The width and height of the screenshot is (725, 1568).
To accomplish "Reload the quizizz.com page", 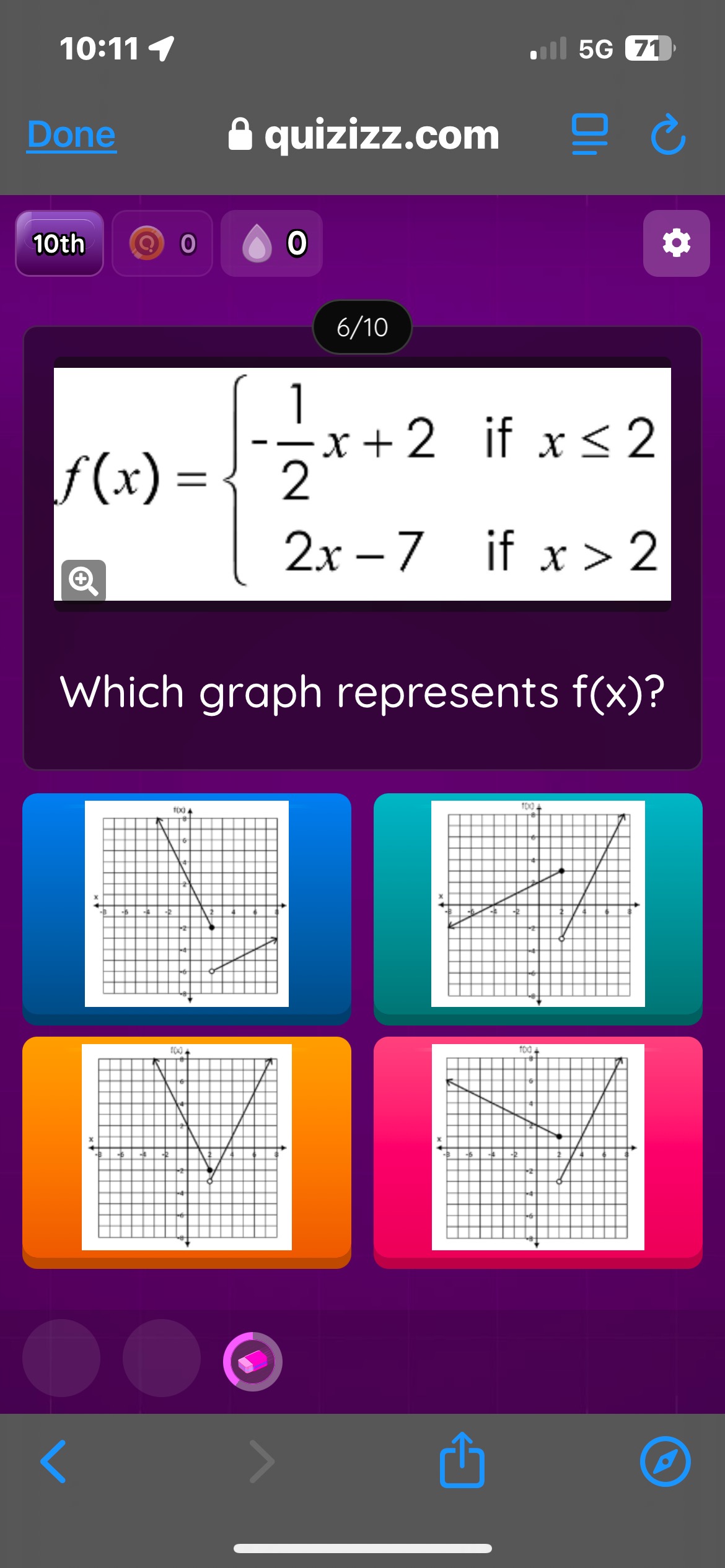I will (x=668, y=134).
